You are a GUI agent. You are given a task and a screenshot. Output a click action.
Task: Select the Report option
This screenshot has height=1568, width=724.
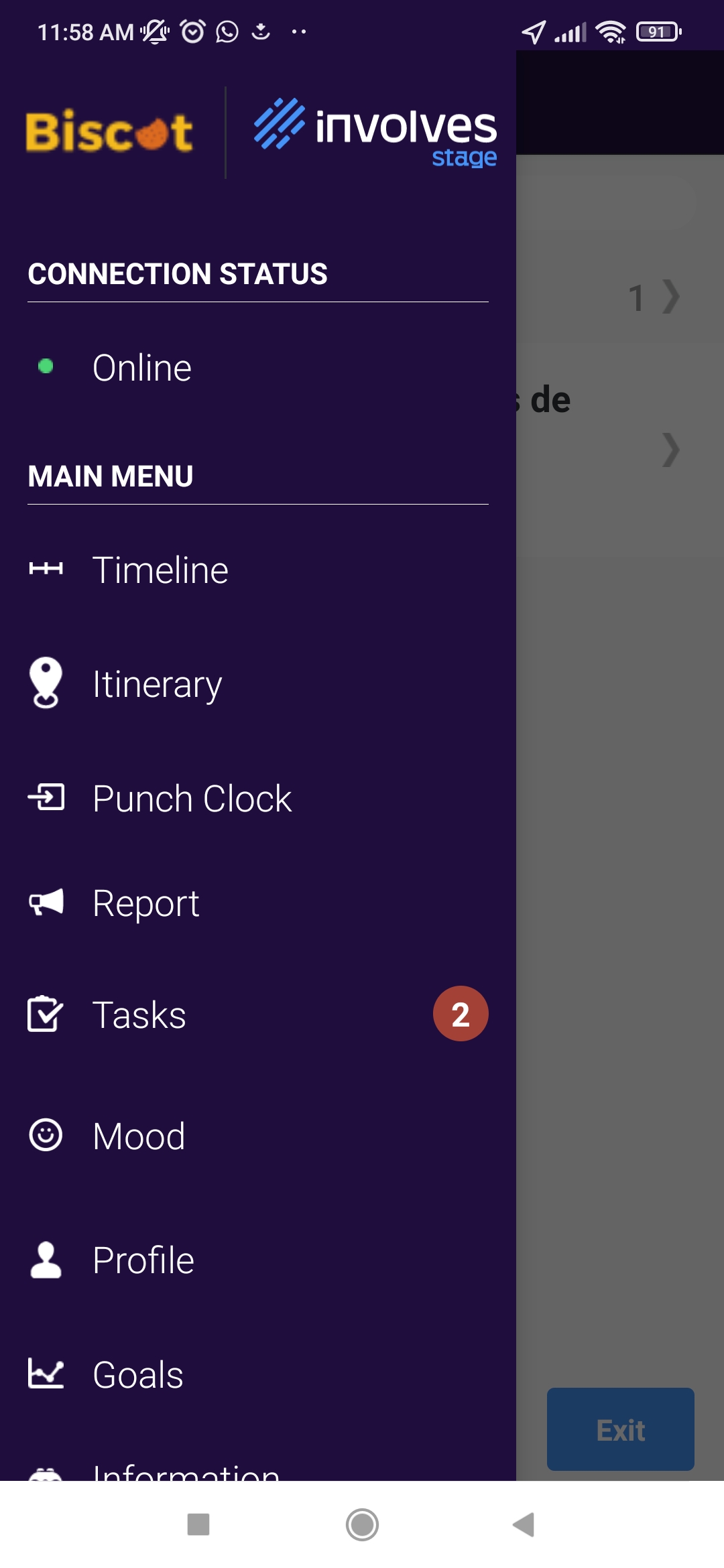(x=146, y=903)
